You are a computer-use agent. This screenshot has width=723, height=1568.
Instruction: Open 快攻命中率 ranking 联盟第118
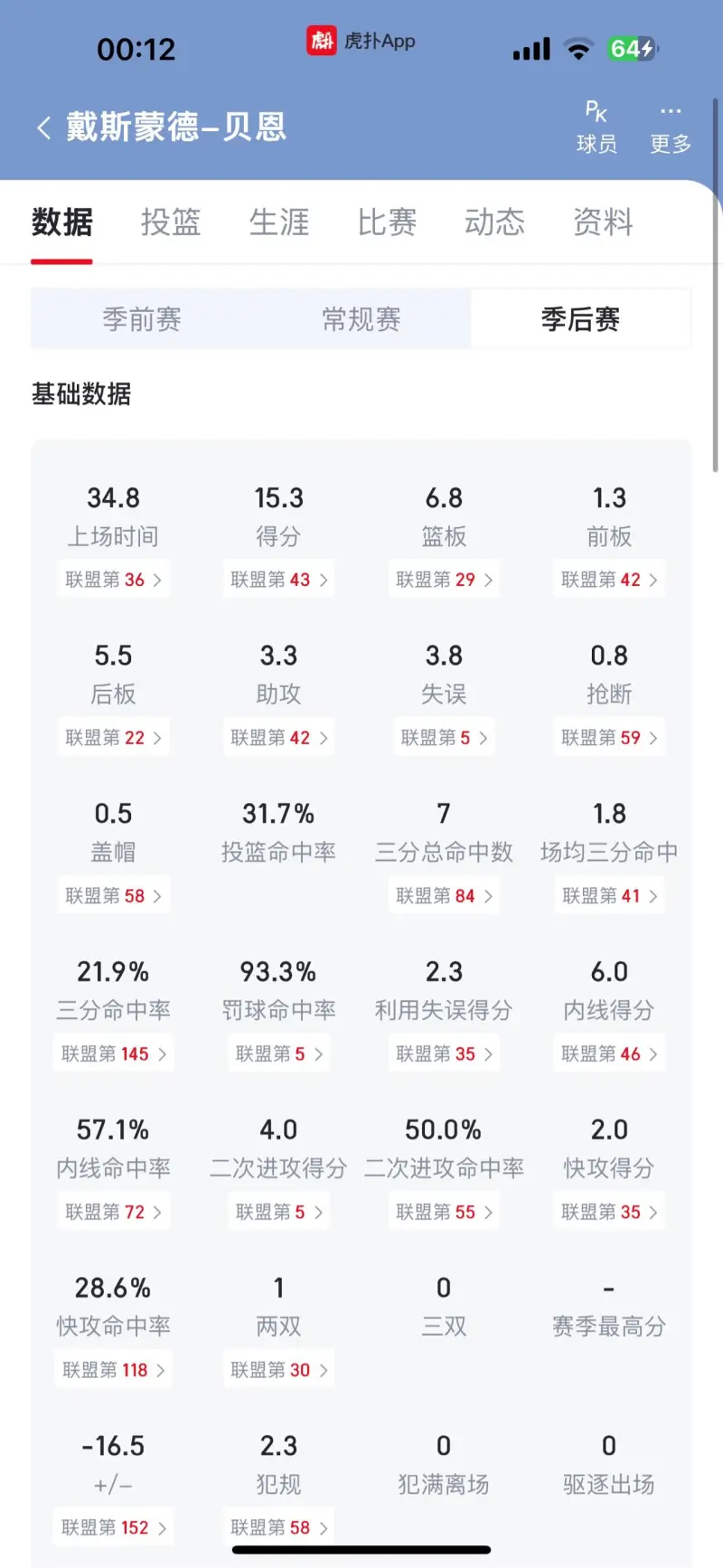pos(114,1370)
